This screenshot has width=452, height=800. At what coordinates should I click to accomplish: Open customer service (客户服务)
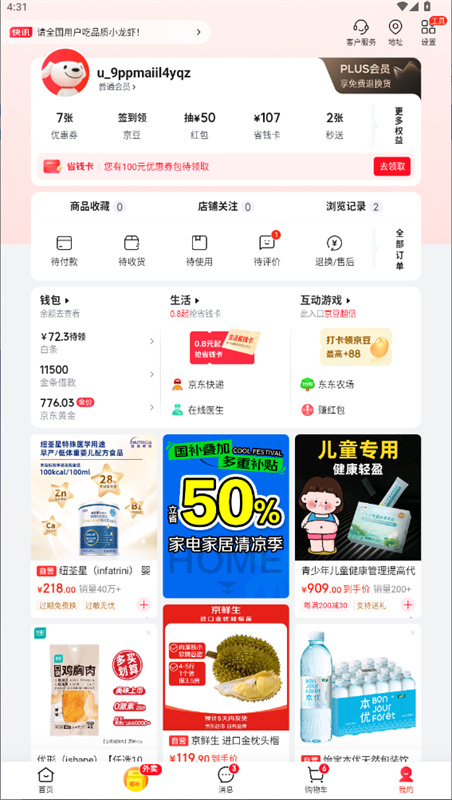pyautogui.click(x=361, y=32)
